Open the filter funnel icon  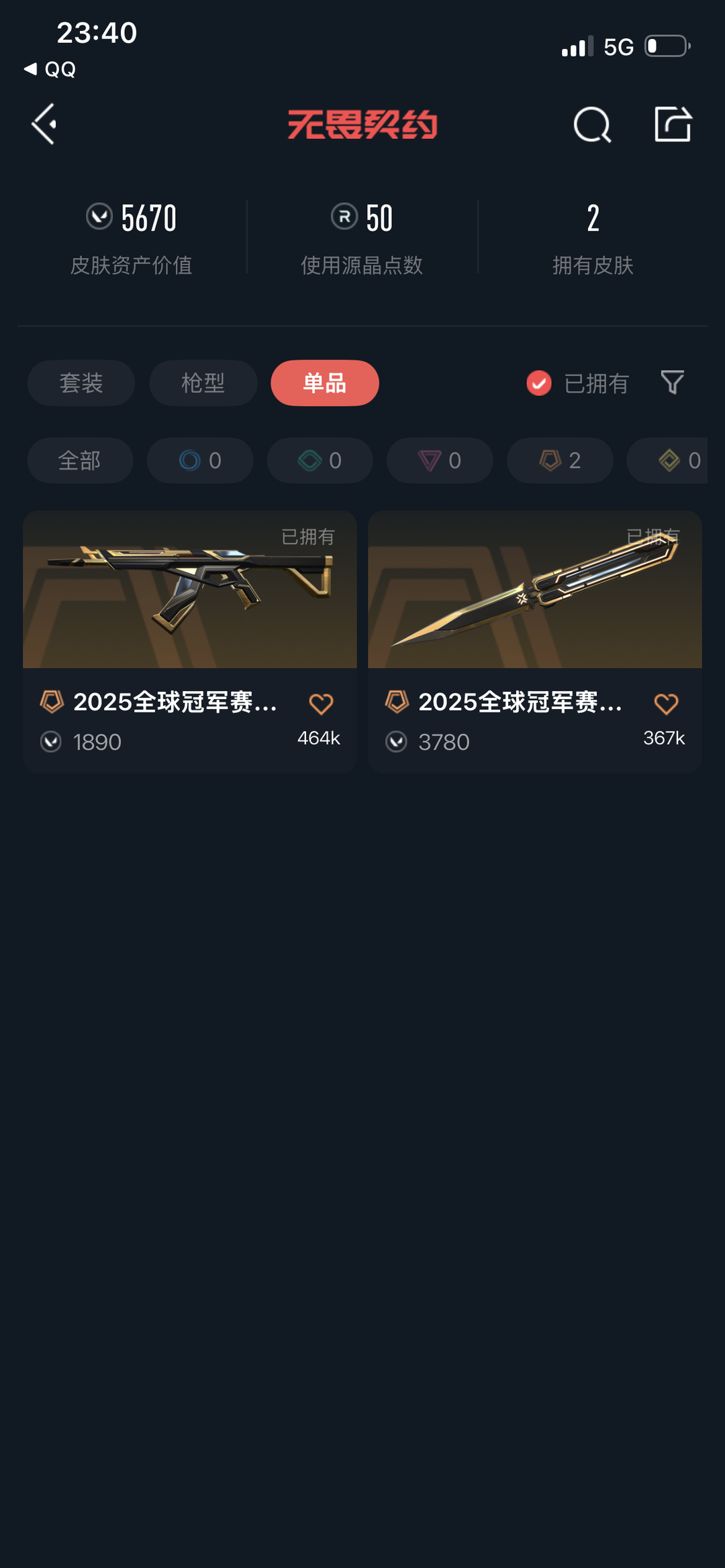point(672,382)
